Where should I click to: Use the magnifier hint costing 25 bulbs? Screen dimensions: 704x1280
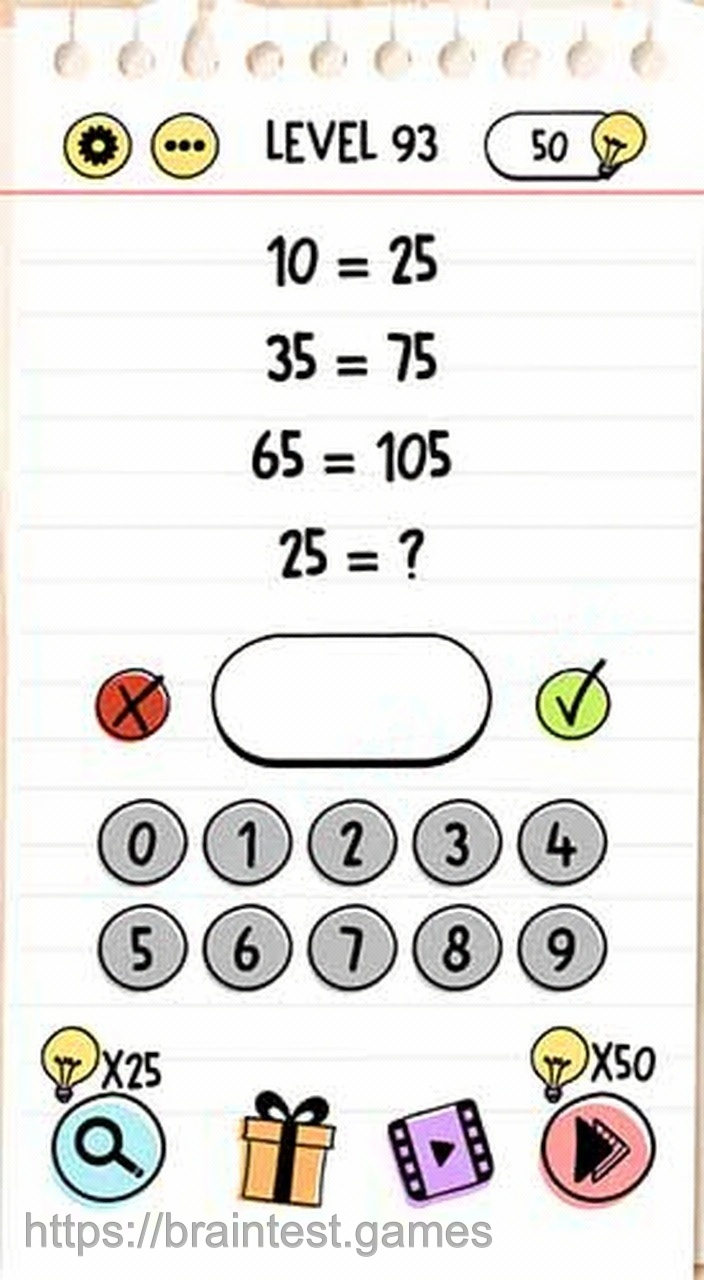(108, 1147)
